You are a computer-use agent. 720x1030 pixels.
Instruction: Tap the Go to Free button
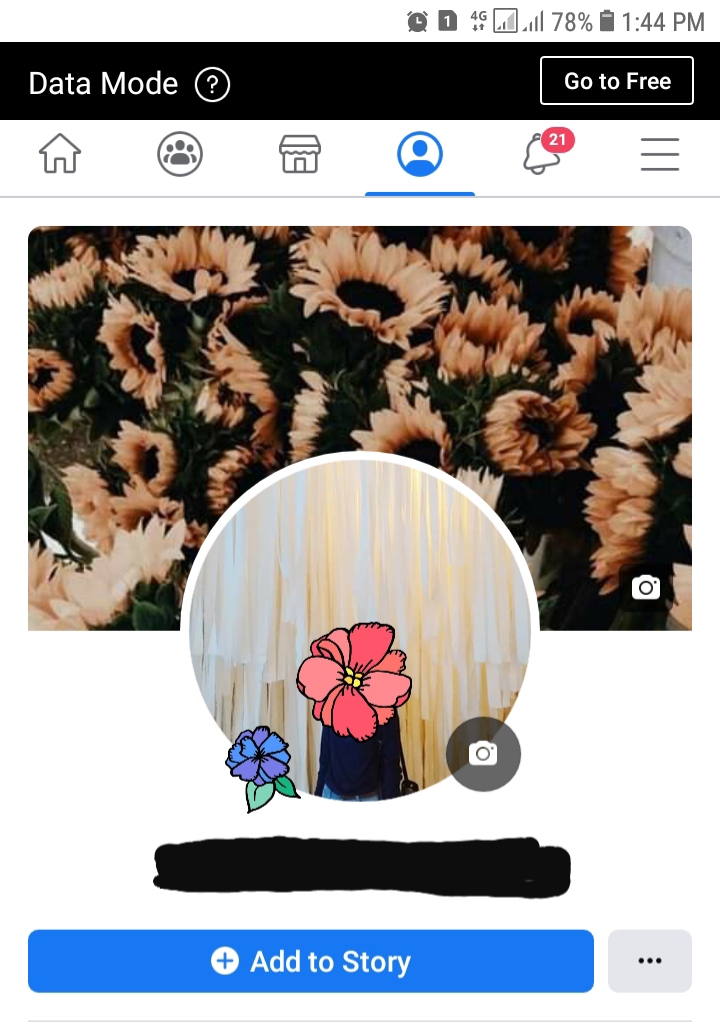(616, 81)
